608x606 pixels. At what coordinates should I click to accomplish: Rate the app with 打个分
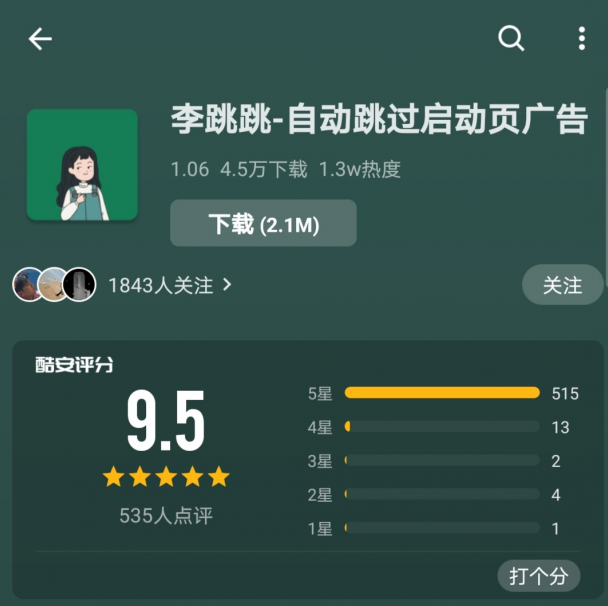pos(538,576)
